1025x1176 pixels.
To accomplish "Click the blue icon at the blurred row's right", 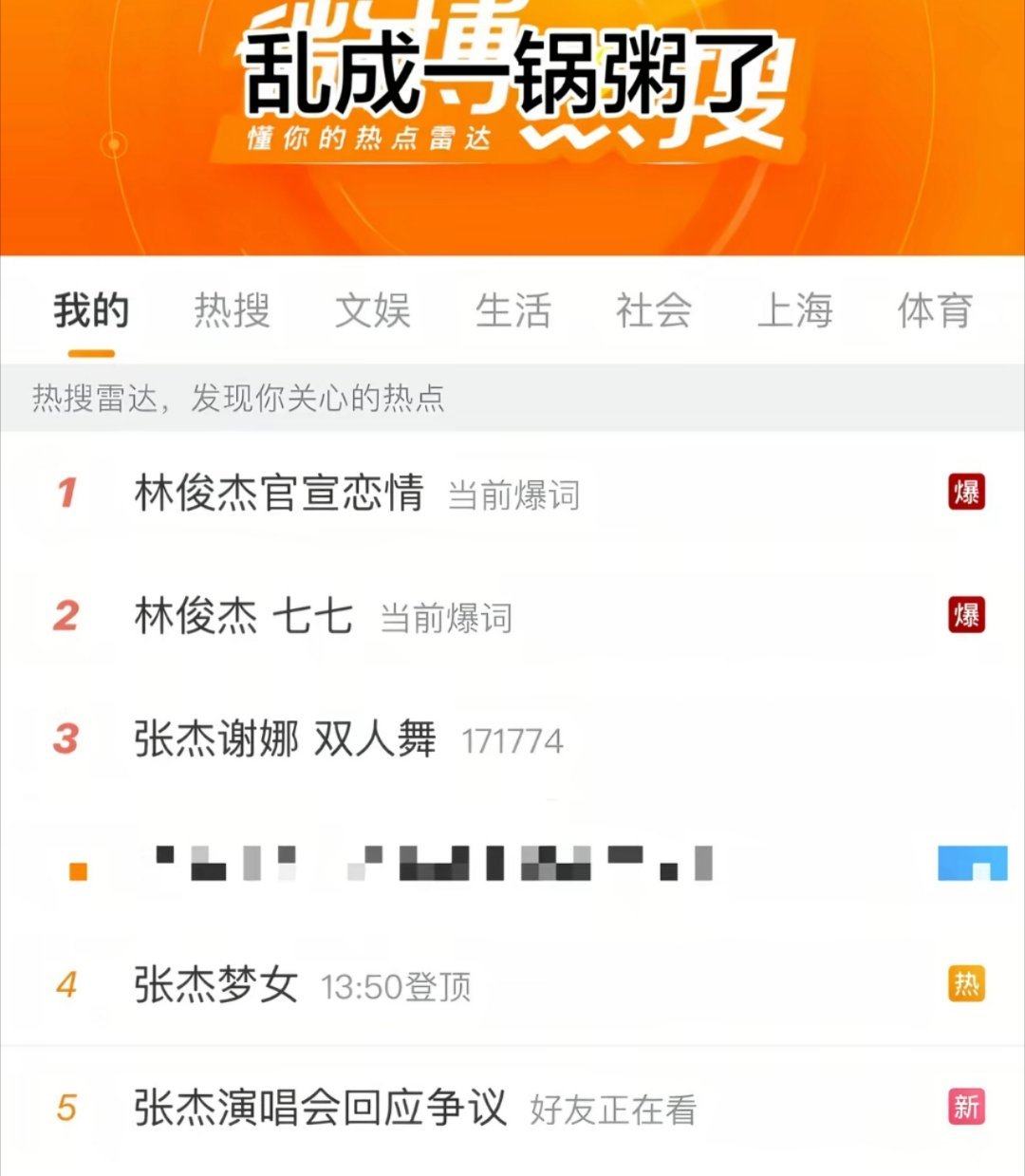I will (x=970, y=862).
